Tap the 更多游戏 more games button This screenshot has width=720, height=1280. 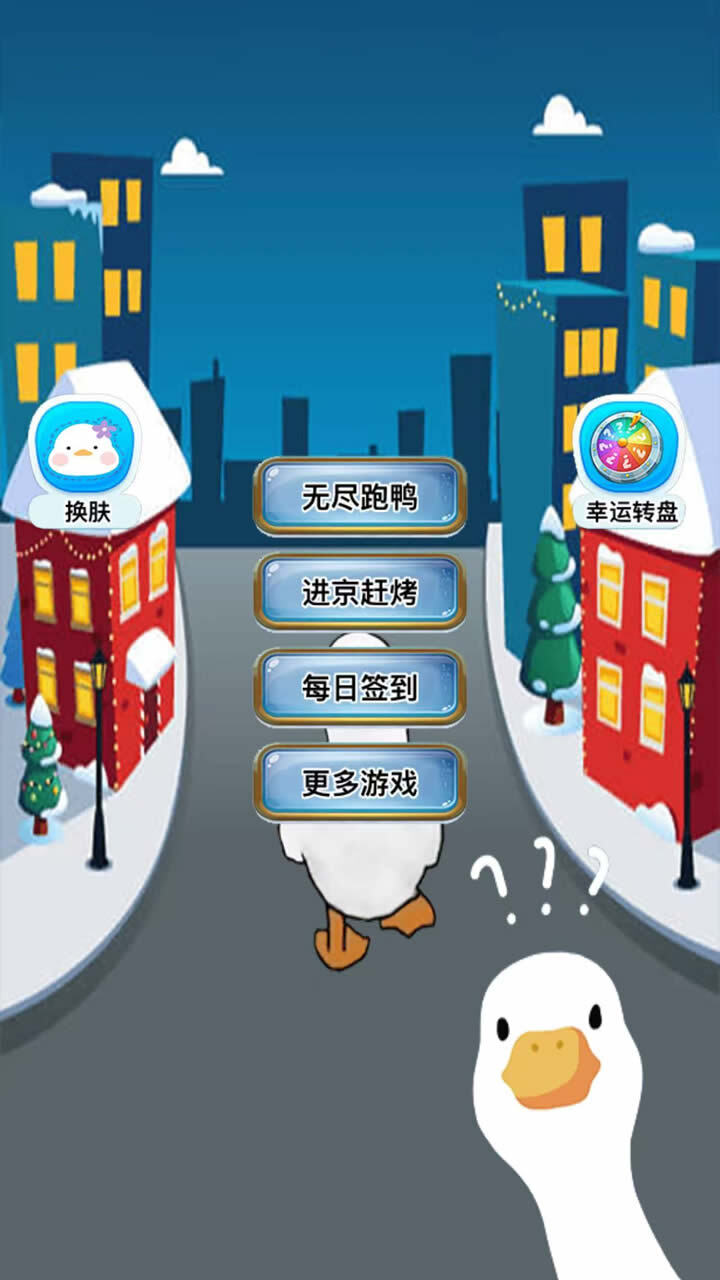click(360, 783)
